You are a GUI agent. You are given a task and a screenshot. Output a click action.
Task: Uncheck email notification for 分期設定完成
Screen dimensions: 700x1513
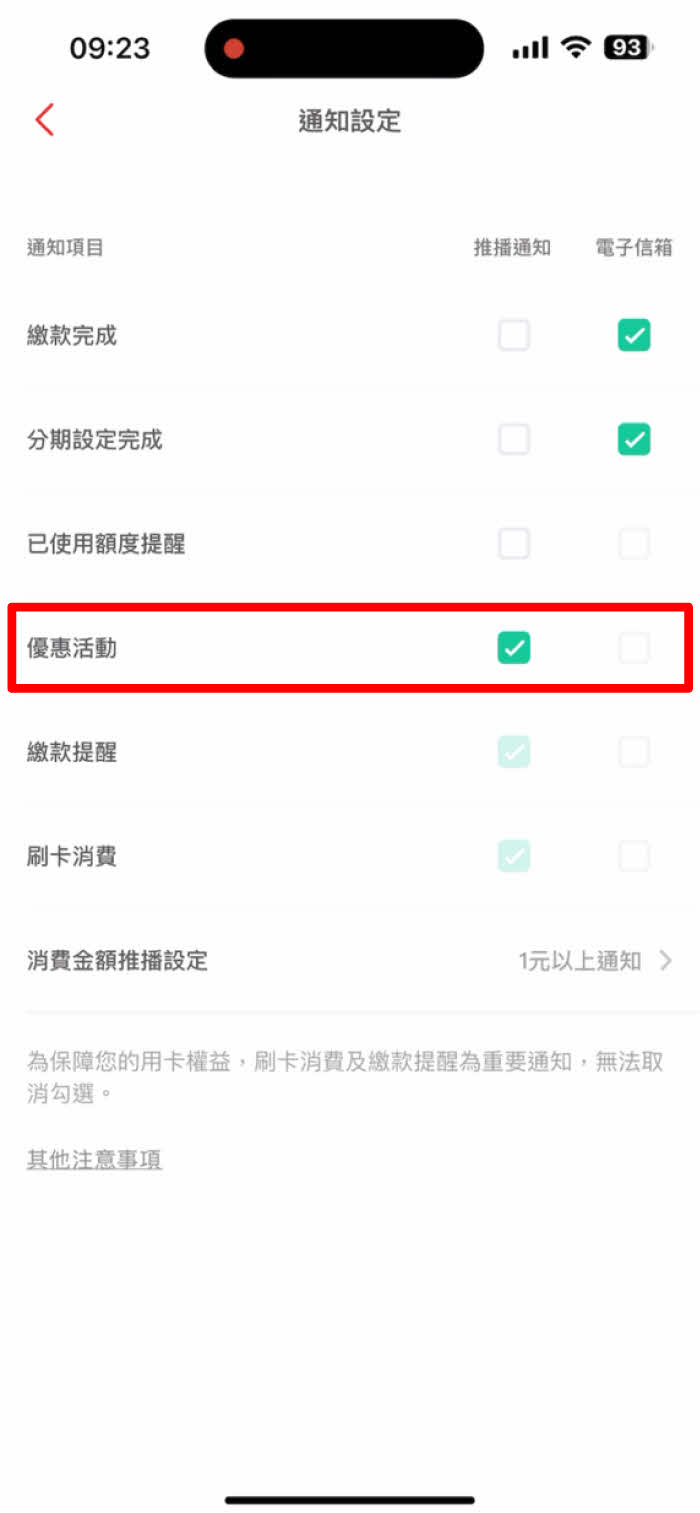(634, 439)
